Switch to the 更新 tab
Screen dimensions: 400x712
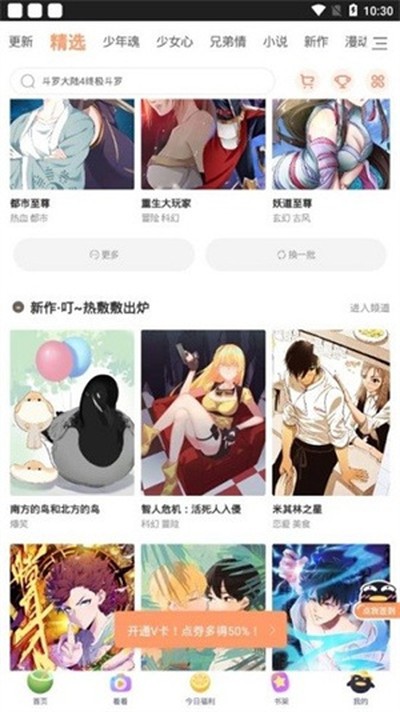pos(21,42)
